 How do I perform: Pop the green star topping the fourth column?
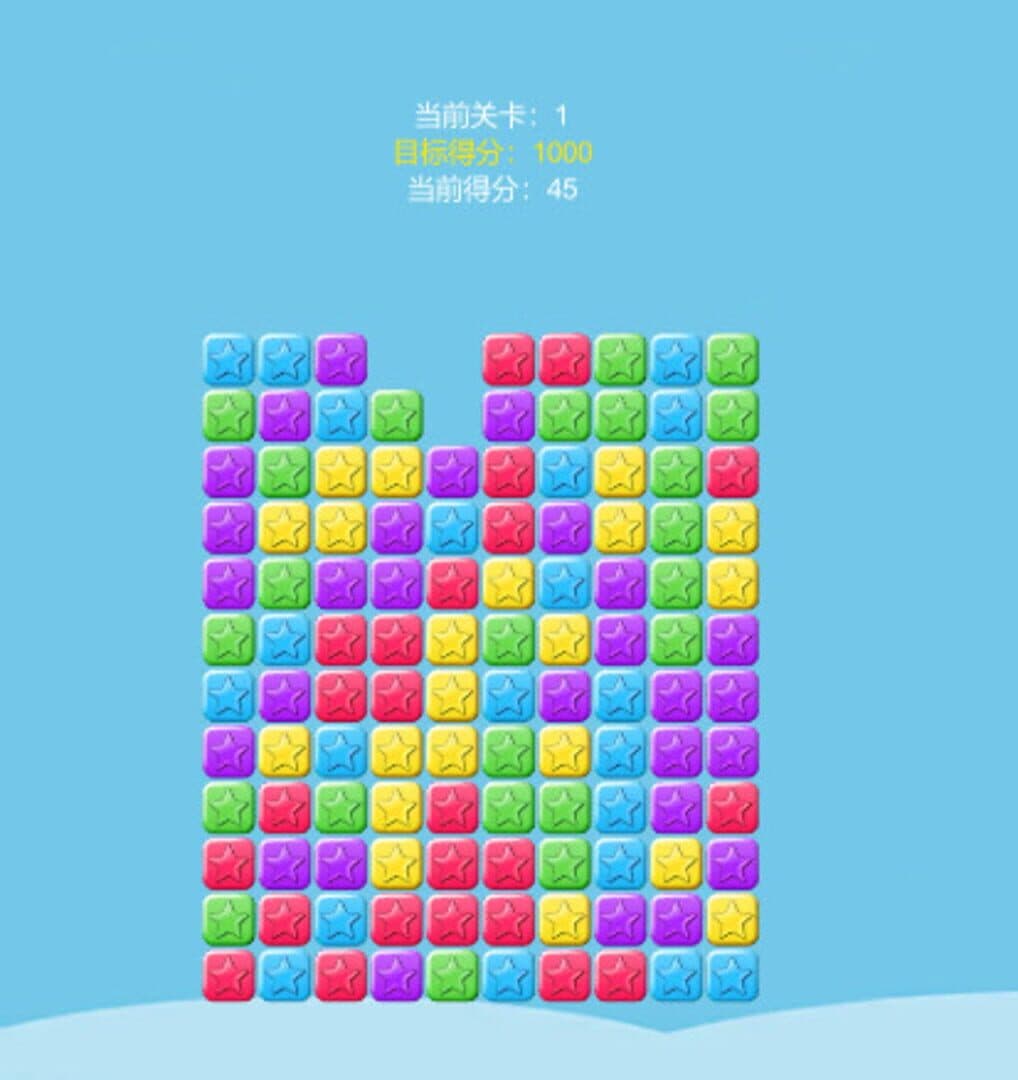pos(397,415)
